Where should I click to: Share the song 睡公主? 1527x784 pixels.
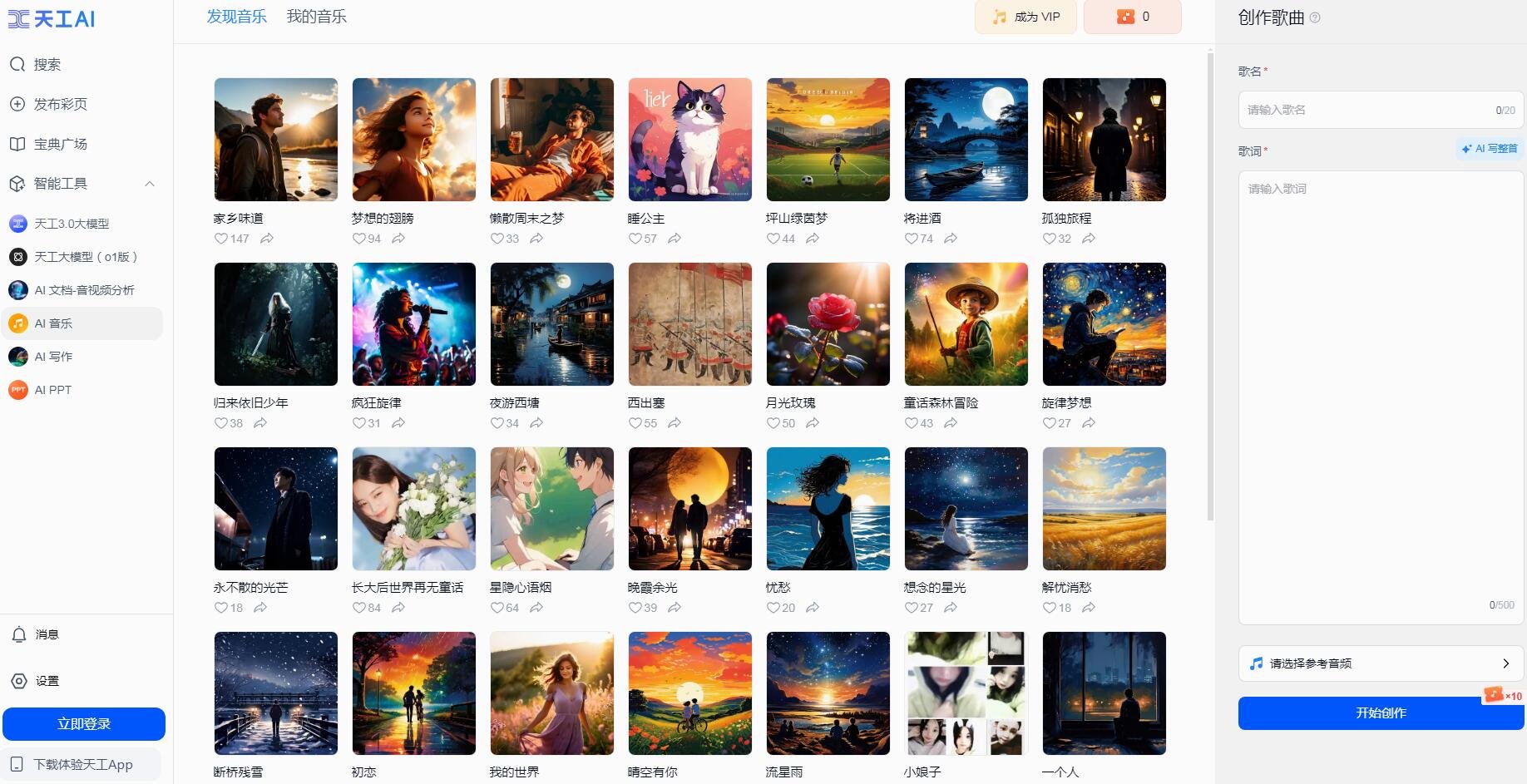tap(675, 239)
